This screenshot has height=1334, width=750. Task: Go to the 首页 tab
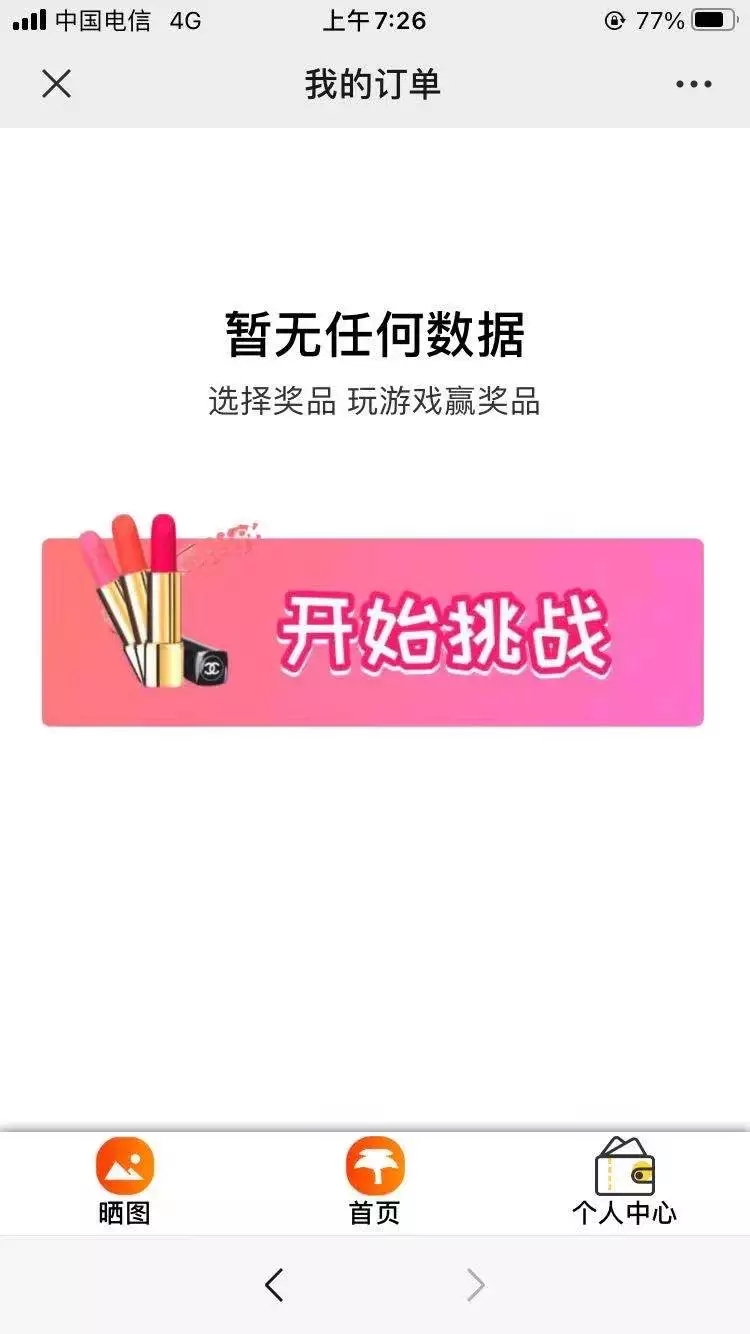(374, 1181)
